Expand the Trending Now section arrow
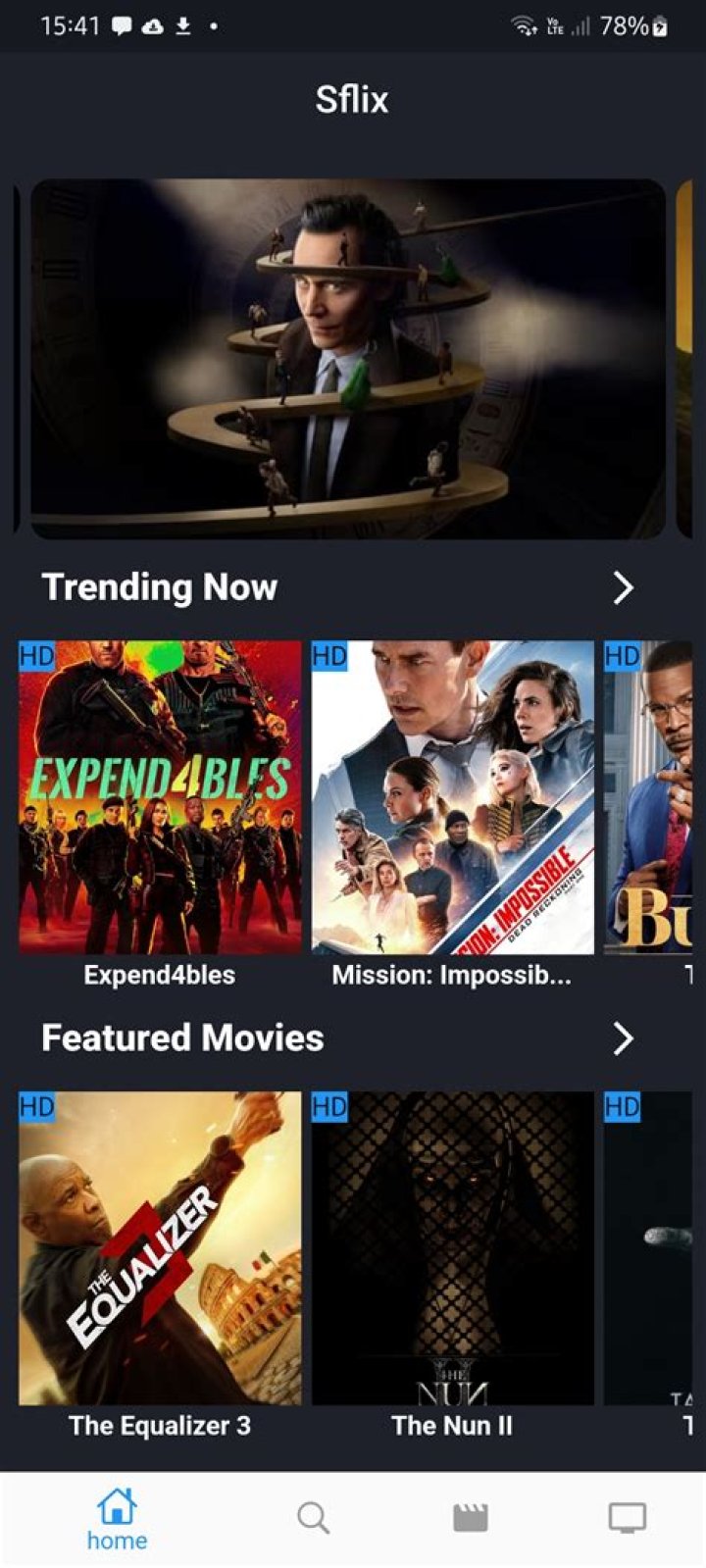The height and width of the screenshot is (1568, 706). point(623,587)
